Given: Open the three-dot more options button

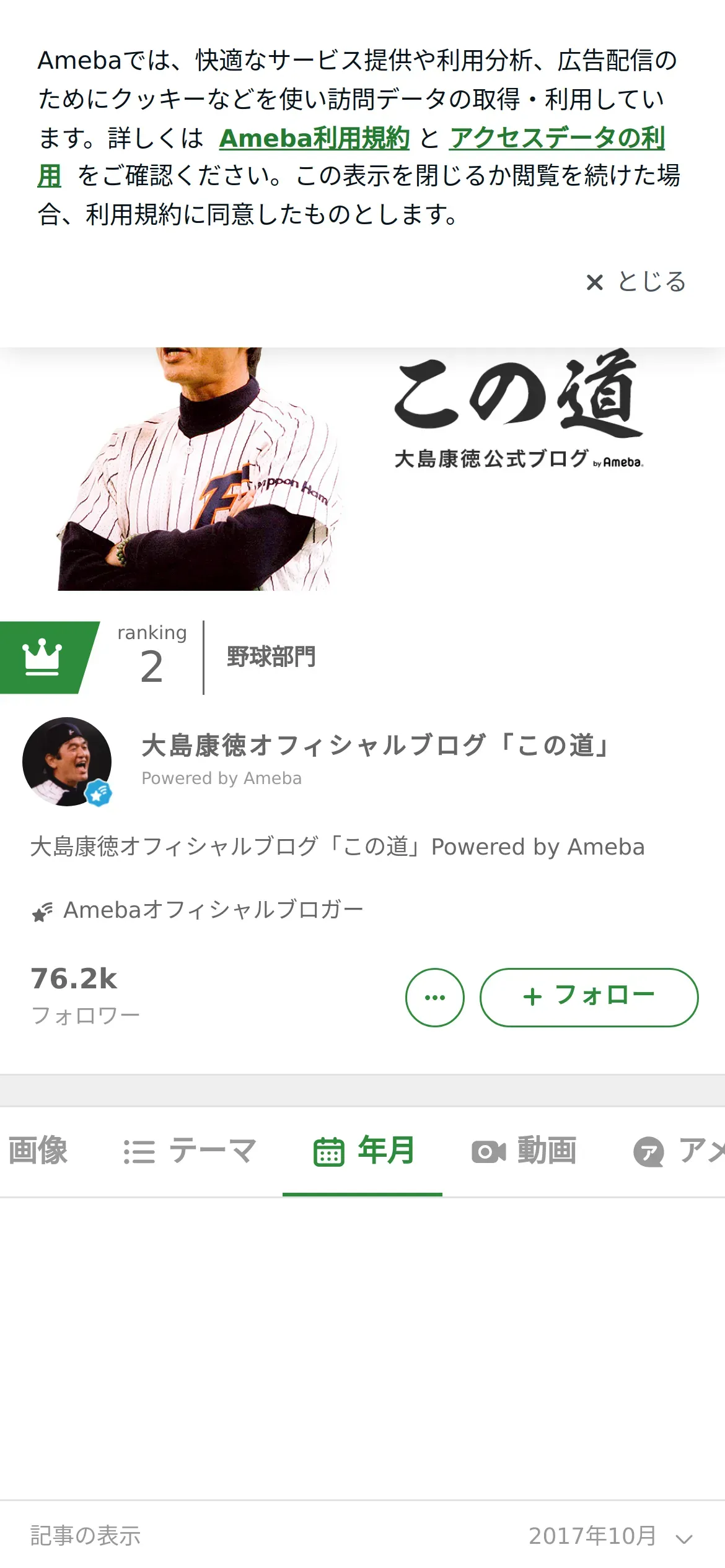Looking at the screenshot, I should tap(434, 997).
